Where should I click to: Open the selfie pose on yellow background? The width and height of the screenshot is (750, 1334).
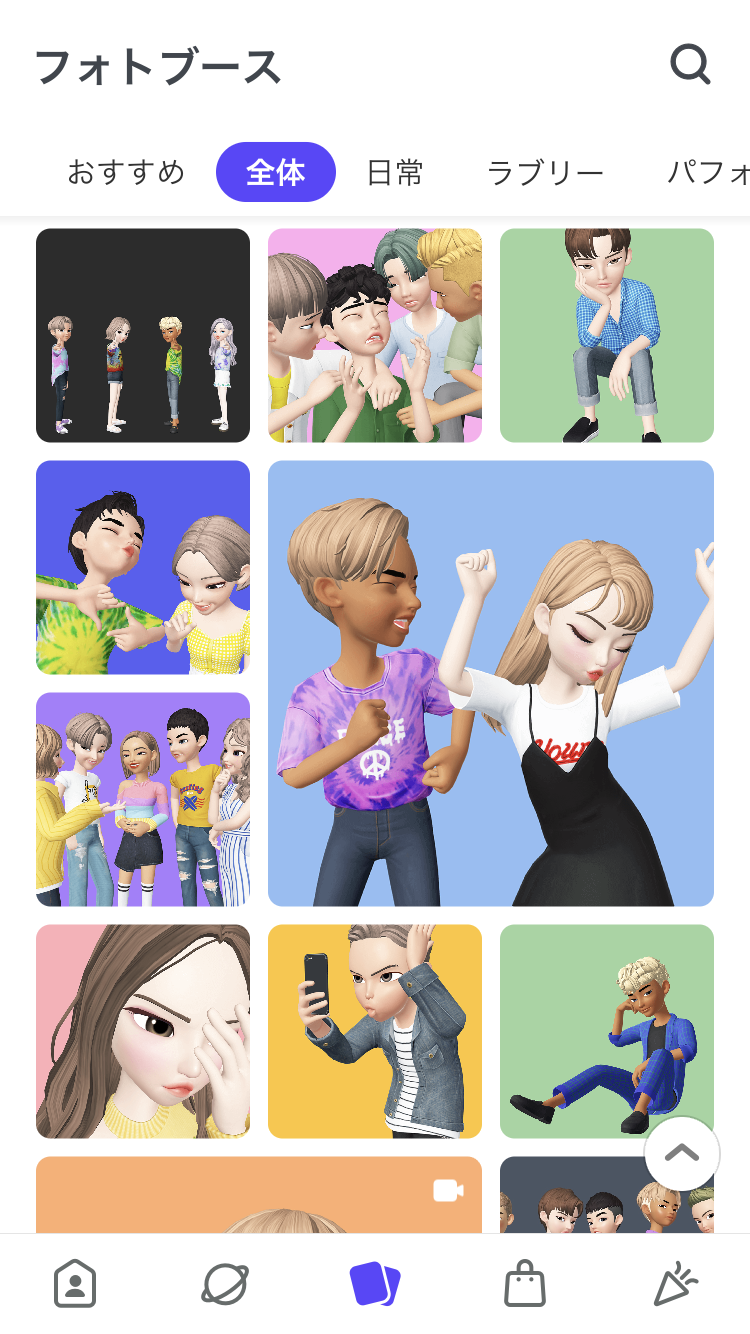coord(375,1031)
